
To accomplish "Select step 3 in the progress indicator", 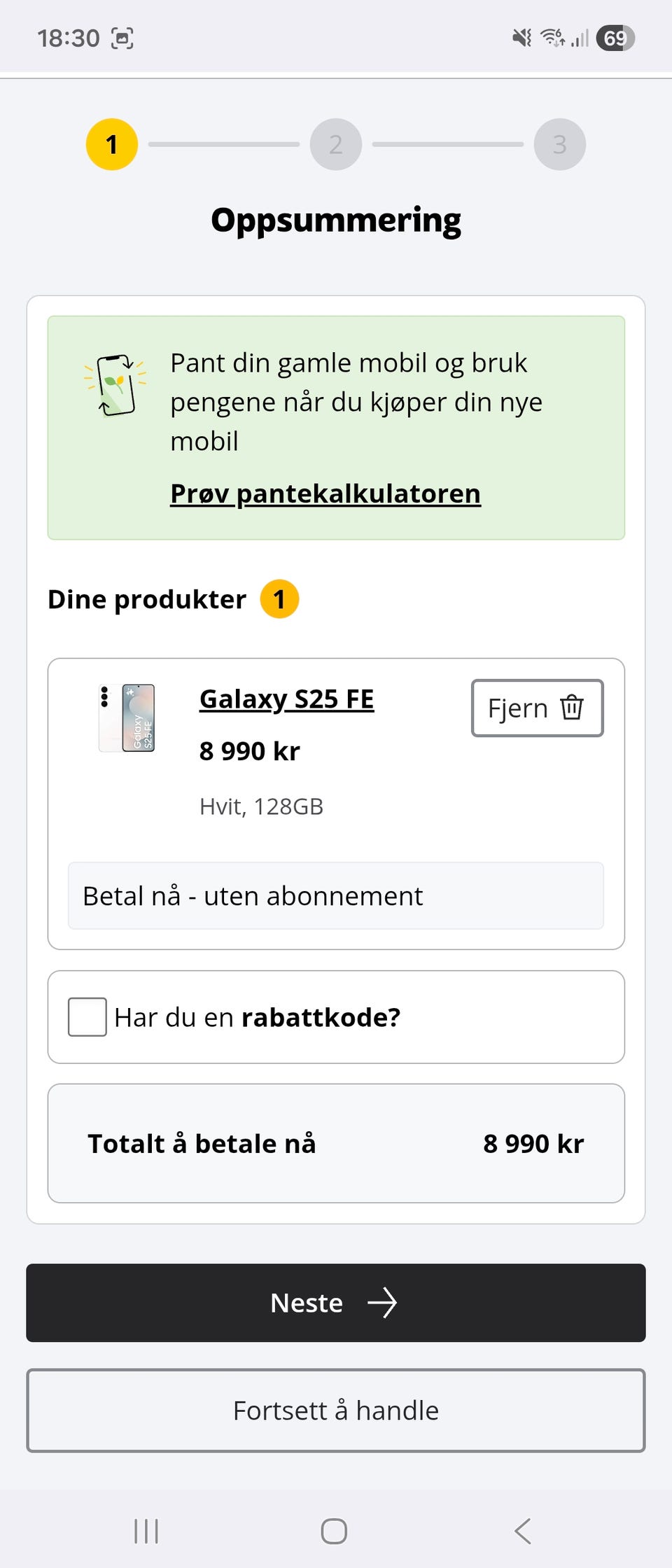I will 559,145.
